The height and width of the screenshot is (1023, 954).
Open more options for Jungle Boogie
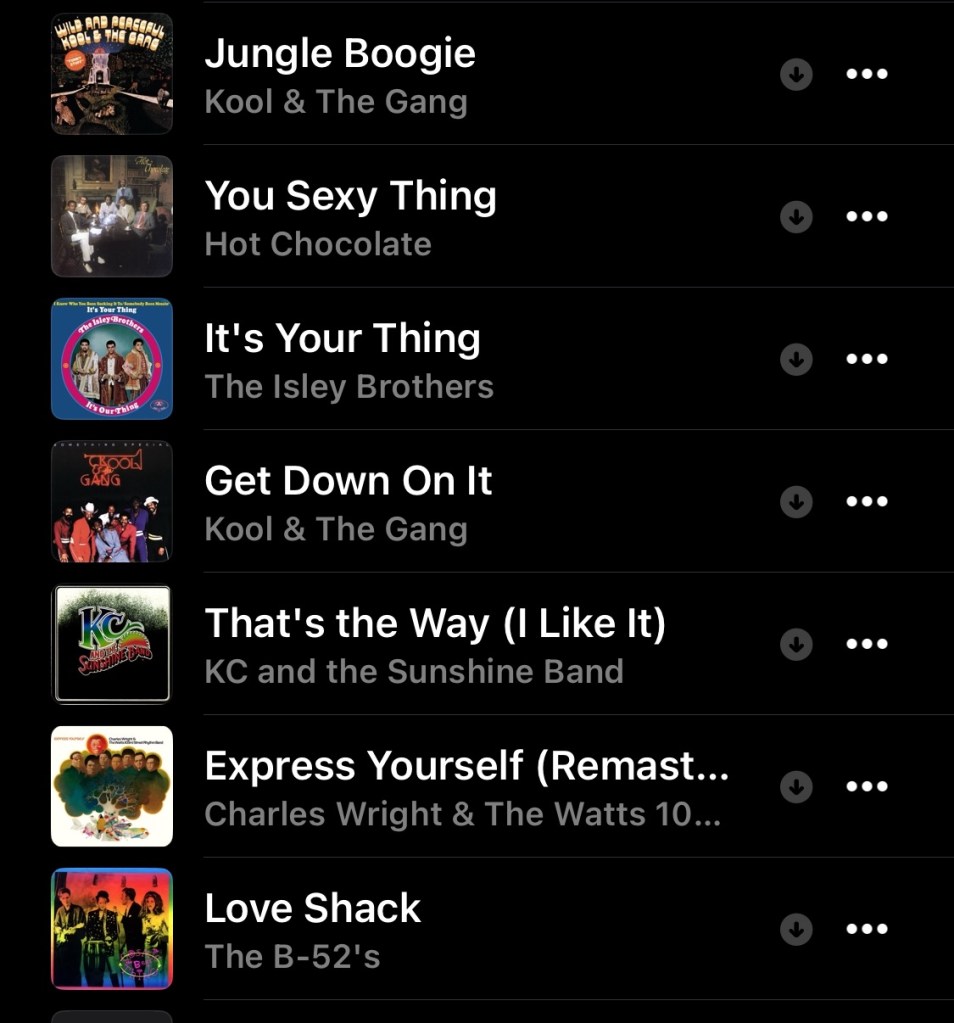[x=867, y=74]
